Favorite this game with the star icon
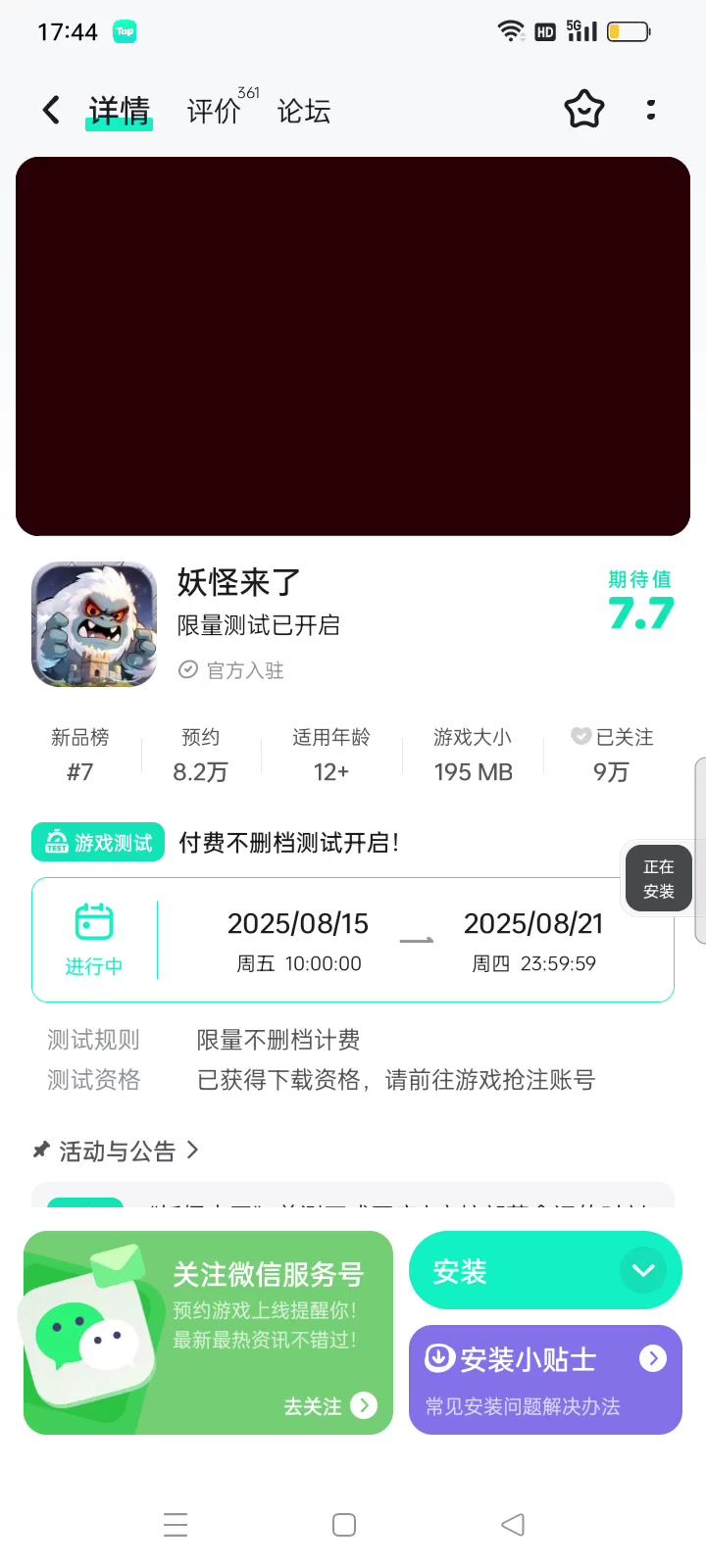Image resolution: width=706 pixels, height=1568 pixels. point(584,110)
